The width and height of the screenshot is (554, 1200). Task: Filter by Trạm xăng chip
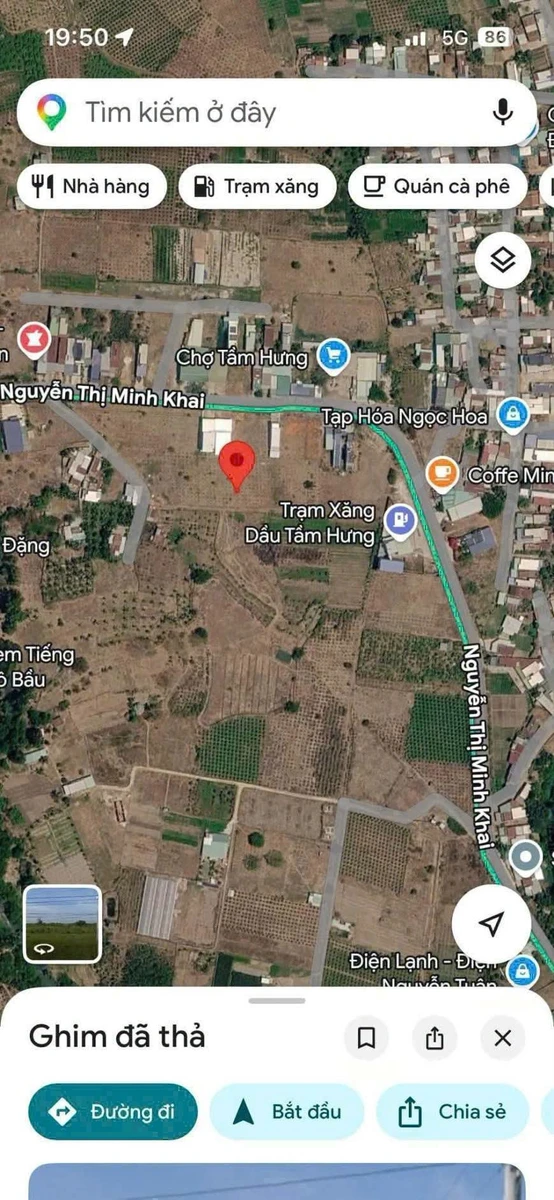(257, 186)
